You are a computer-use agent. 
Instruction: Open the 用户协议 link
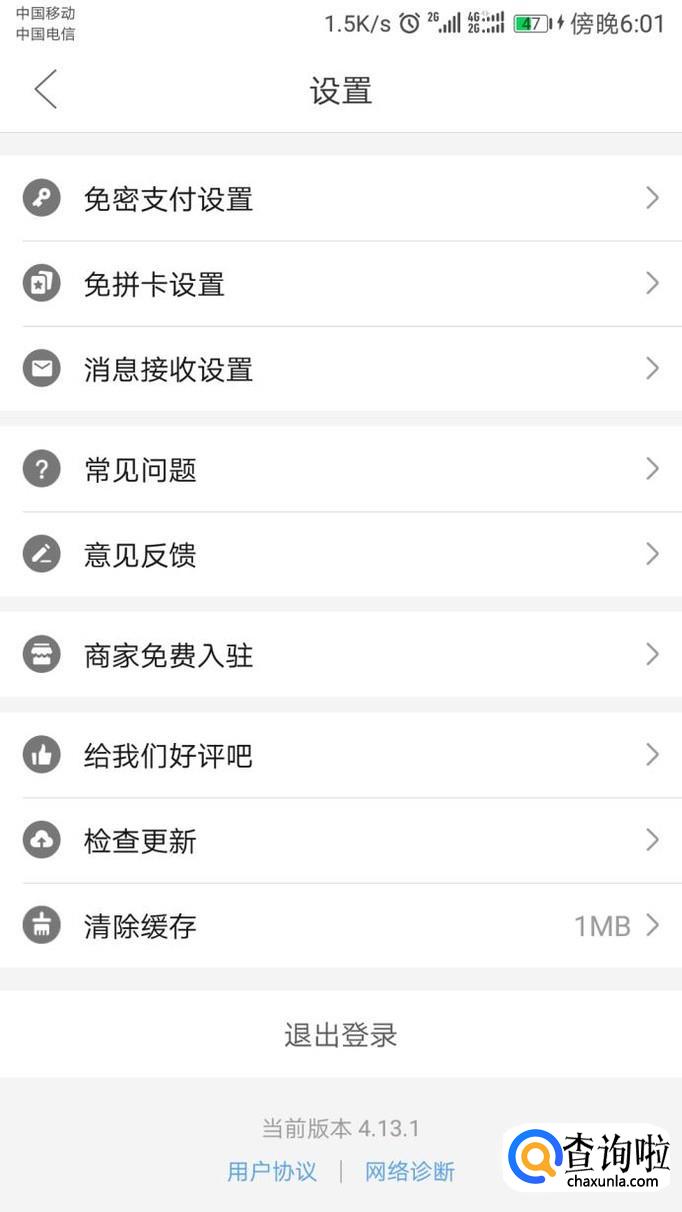tap(272, 1171)
